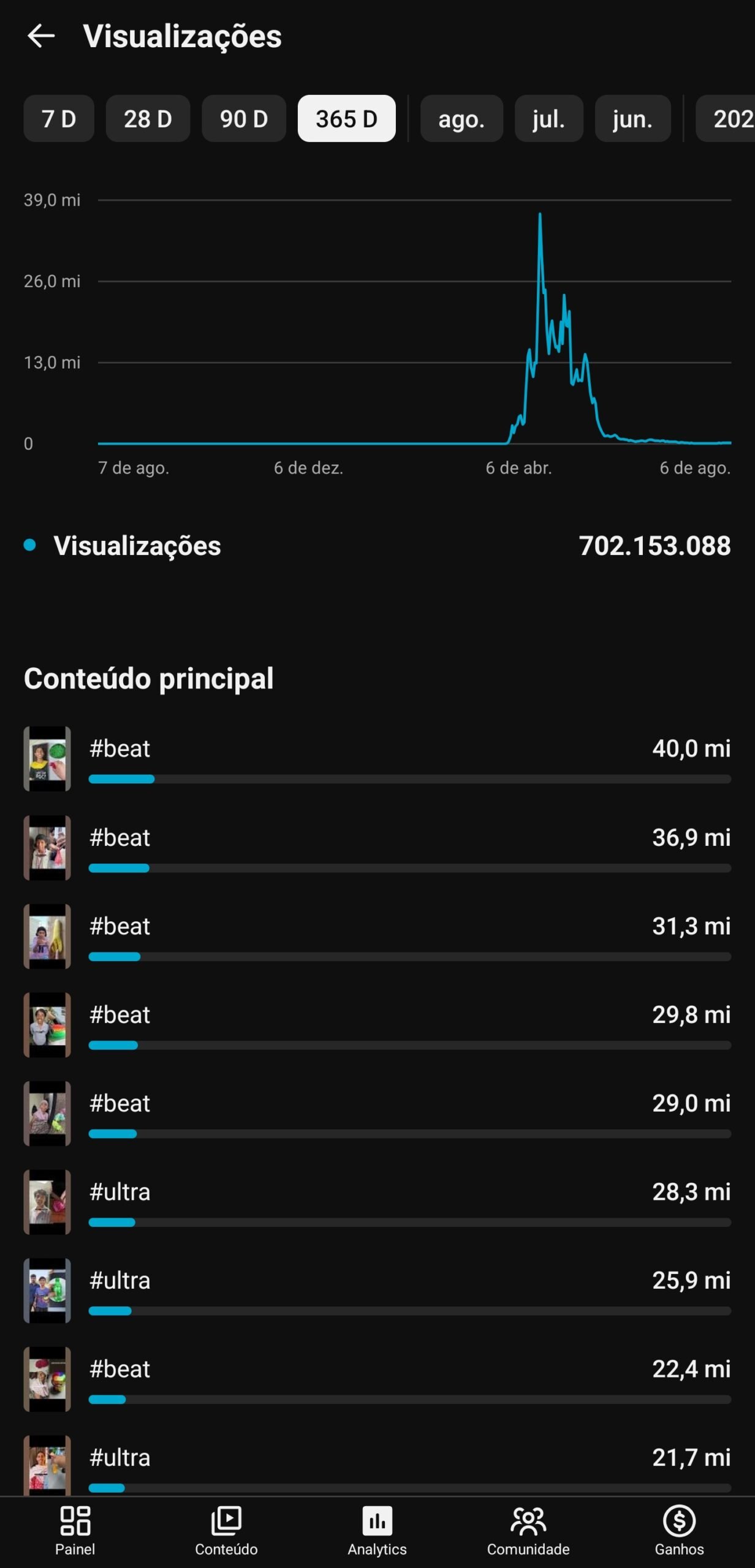The image size is (755, 1568).
Task: Select the 28 D time range
Action: 148,119
